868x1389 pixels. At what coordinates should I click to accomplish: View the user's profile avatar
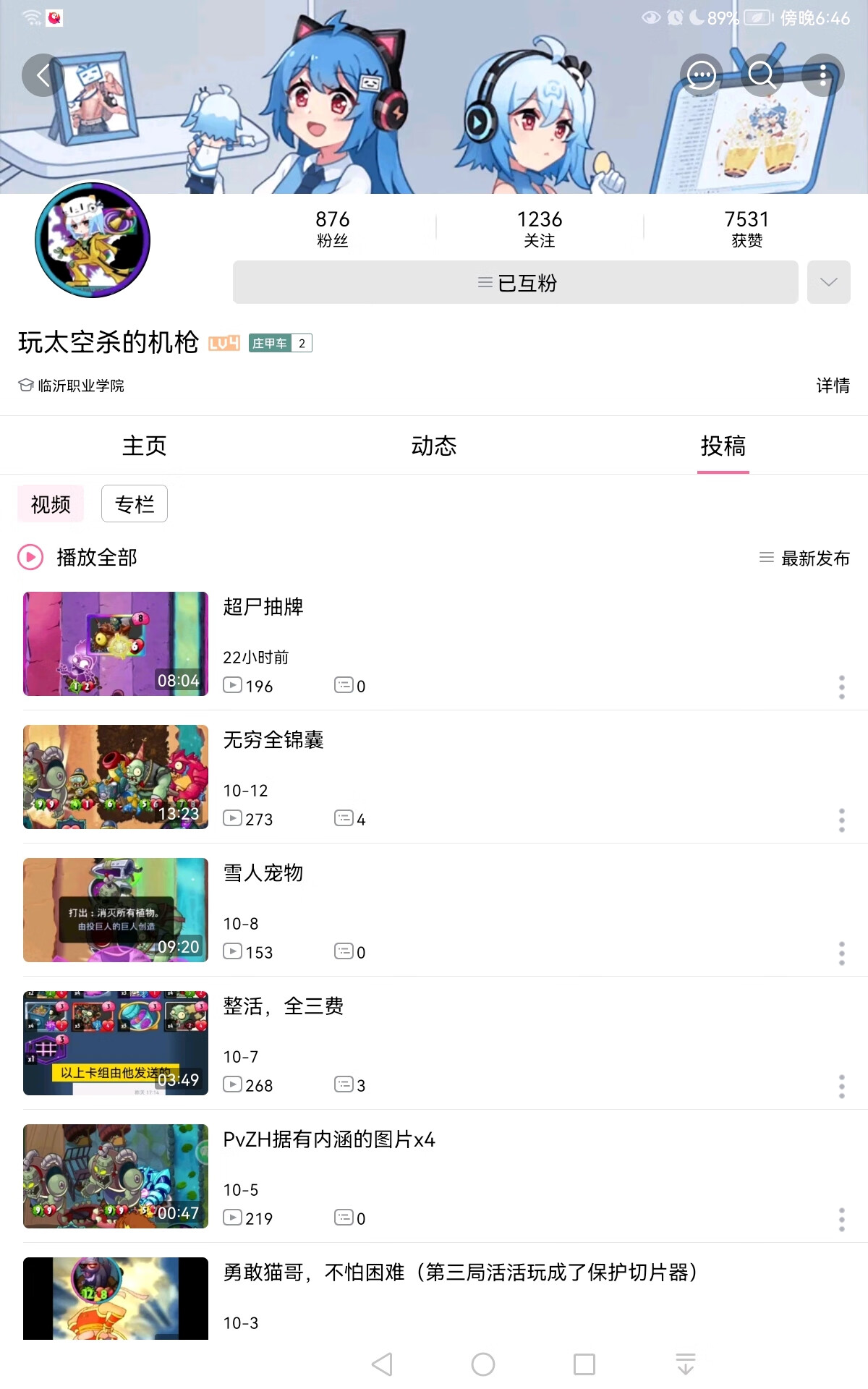[93, 240]
